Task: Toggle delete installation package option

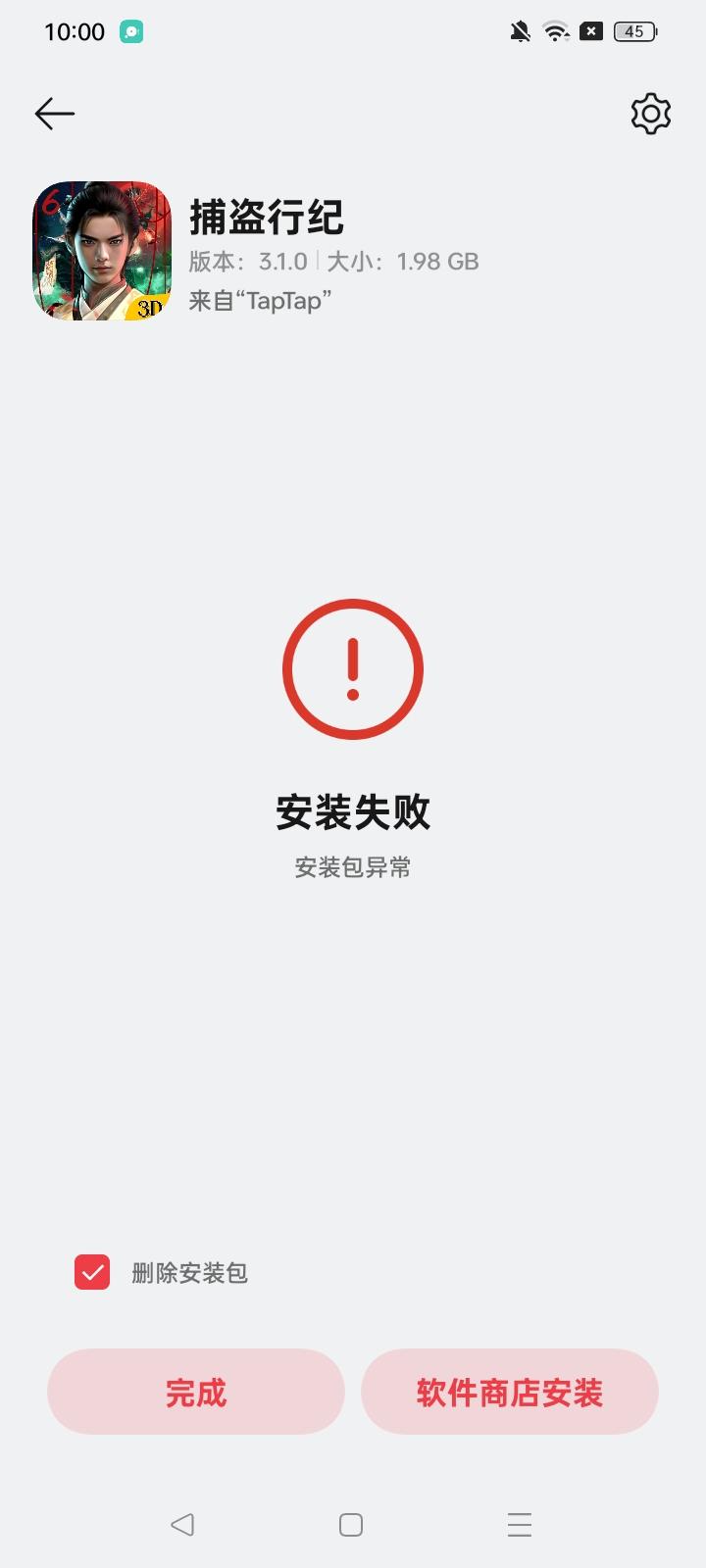Action: [91, 1272]
